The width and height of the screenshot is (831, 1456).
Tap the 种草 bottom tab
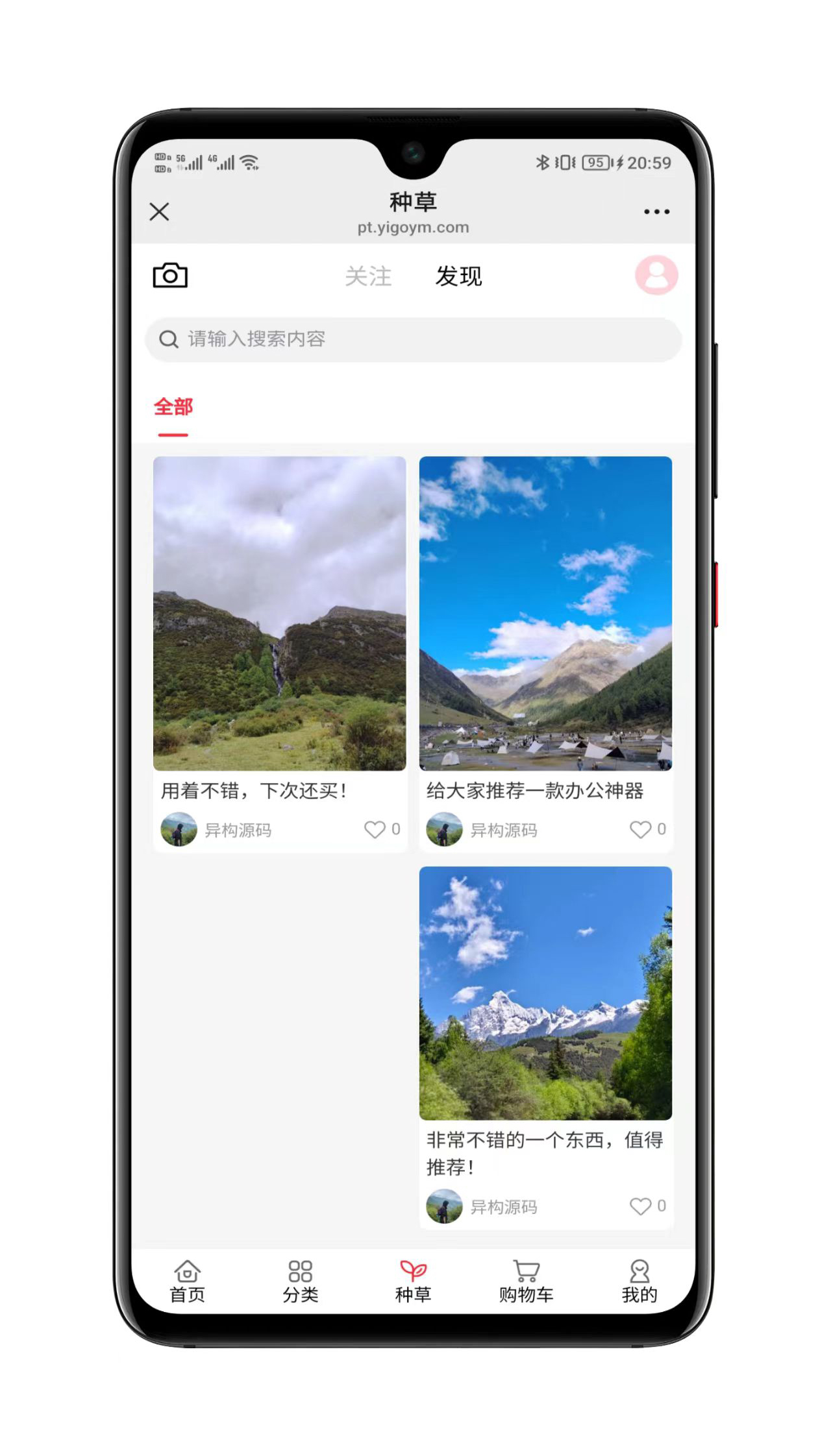(x=413, y=1281)
